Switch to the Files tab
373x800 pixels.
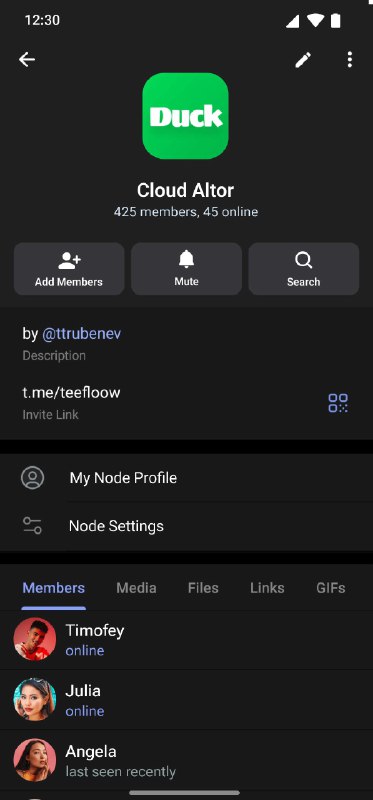pos(203,588)
